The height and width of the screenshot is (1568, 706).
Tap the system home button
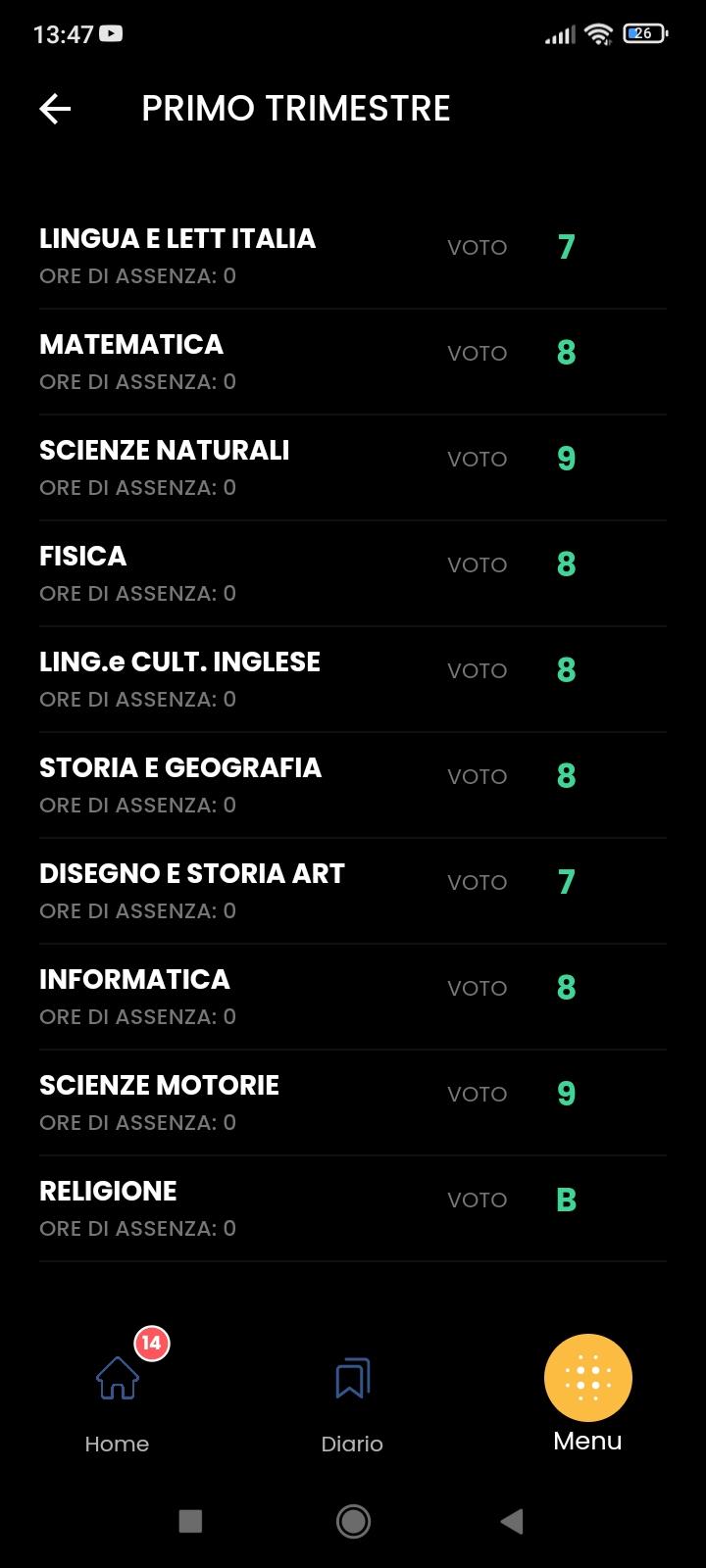(x=353, y=1521)
